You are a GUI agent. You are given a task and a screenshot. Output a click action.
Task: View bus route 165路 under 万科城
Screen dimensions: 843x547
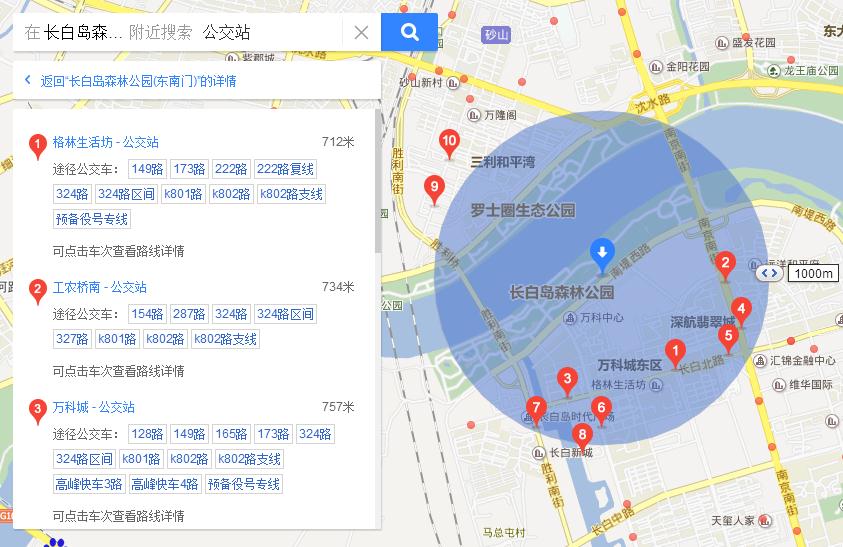coord(231,434)
